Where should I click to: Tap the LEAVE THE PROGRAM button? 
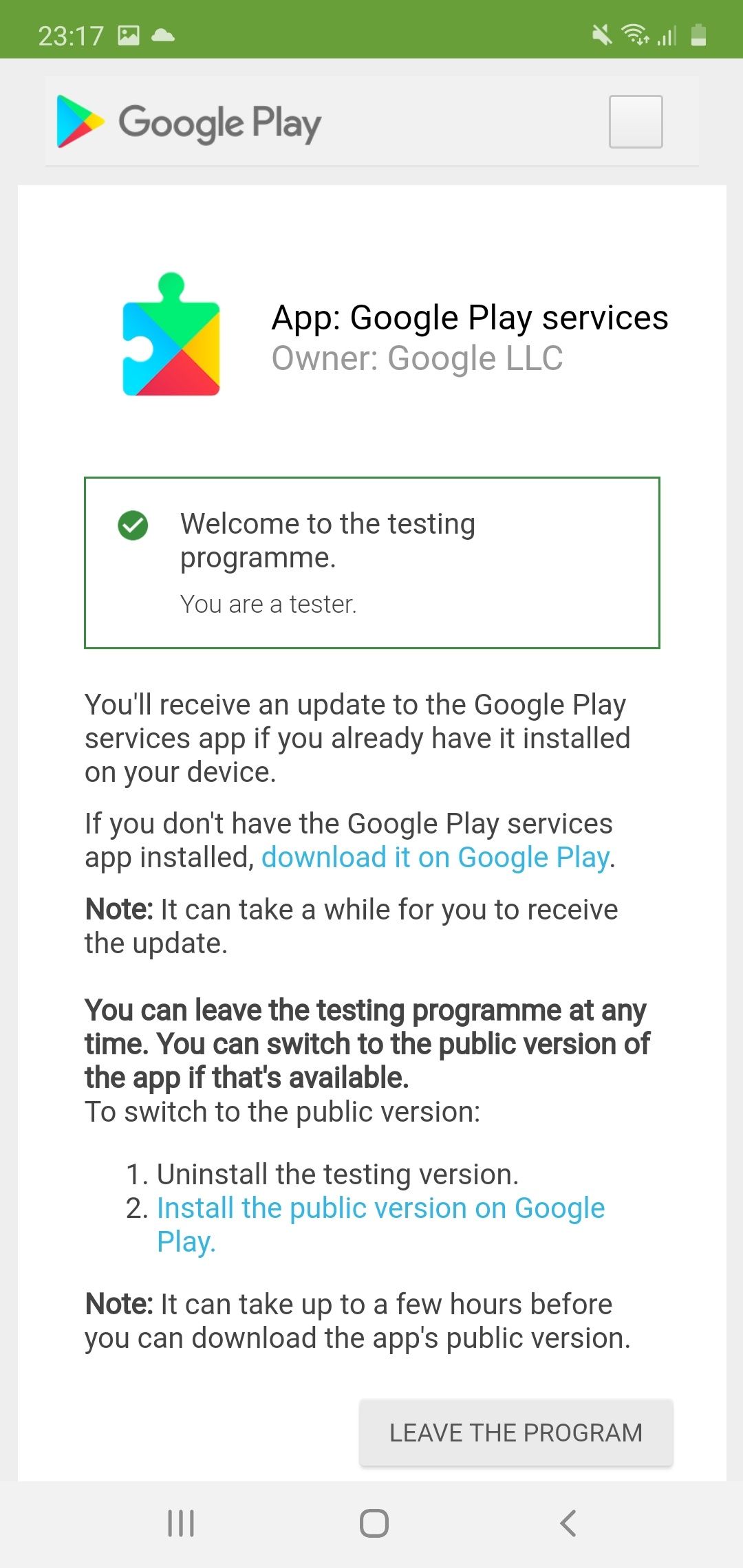(516, 1433)
